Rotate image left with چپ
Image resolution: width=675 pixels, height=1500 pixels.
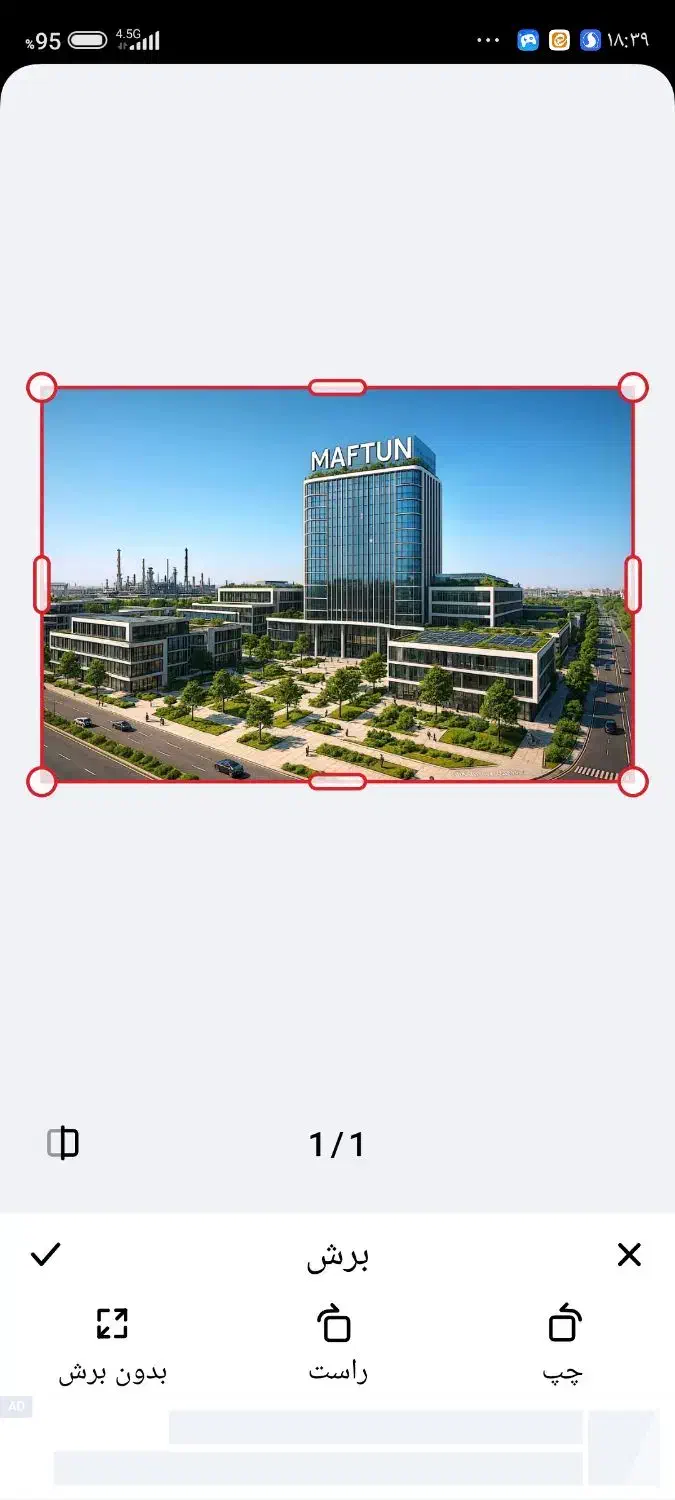coord(563,1345)
